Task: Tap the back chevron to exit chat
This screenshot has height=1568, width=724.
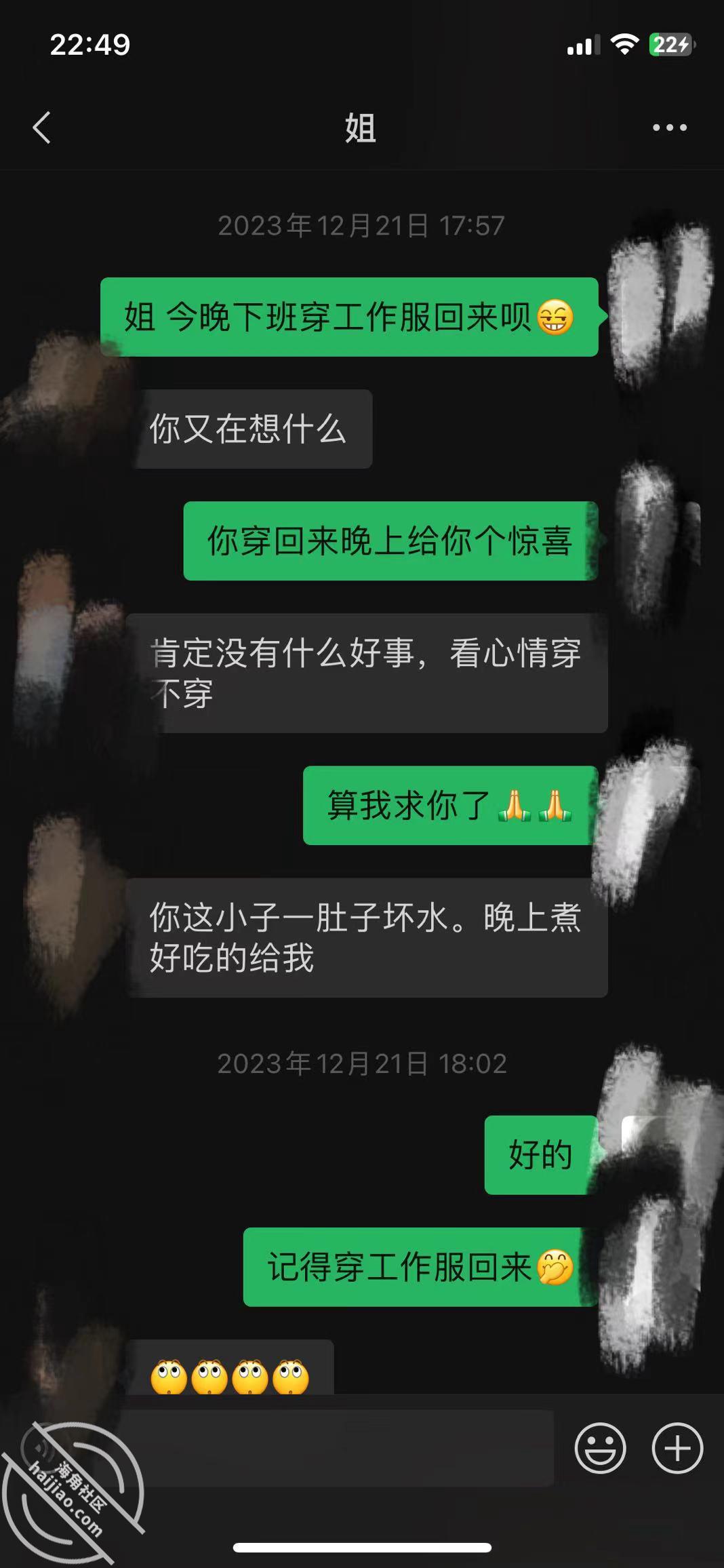Action: point(41,127)
